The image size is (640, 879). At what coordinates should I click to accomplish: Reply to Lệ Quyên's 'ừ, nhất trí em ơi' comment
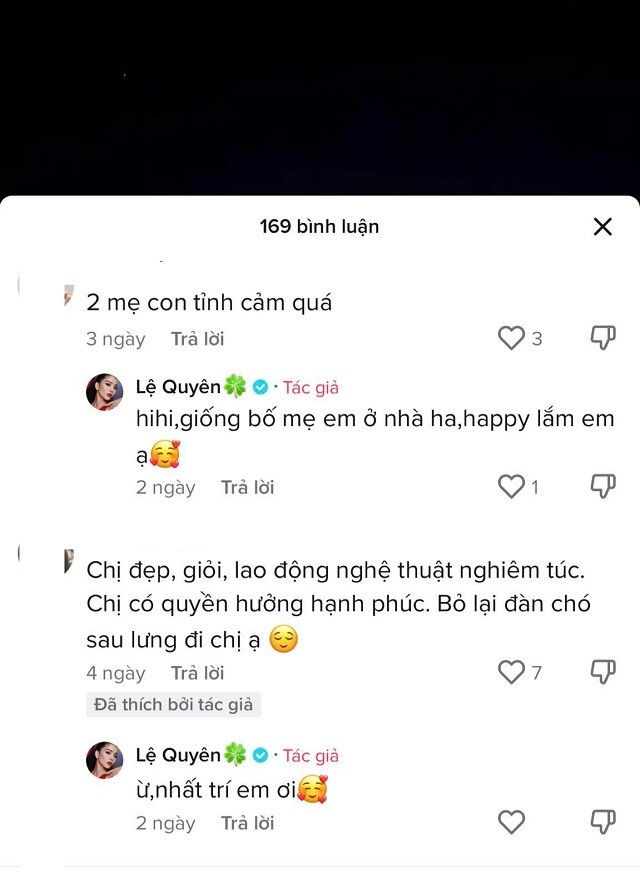tap(247, 823)
